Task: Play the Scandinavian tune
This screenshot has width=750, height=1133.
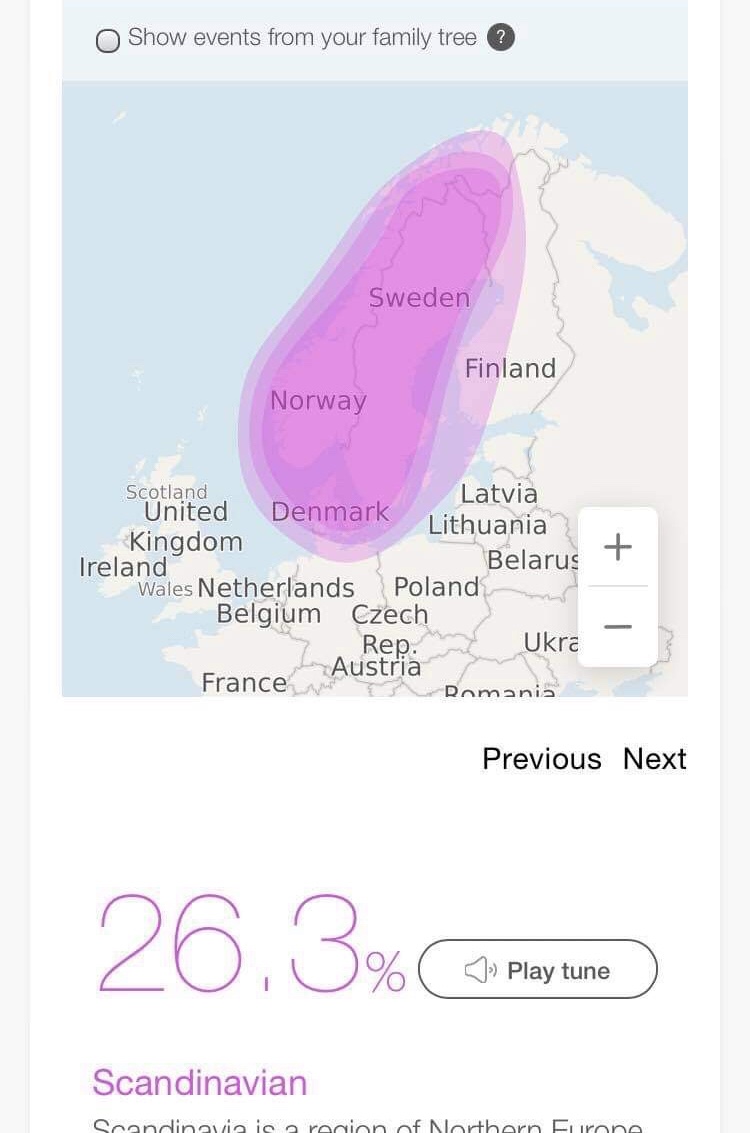Action: point(538,970)
